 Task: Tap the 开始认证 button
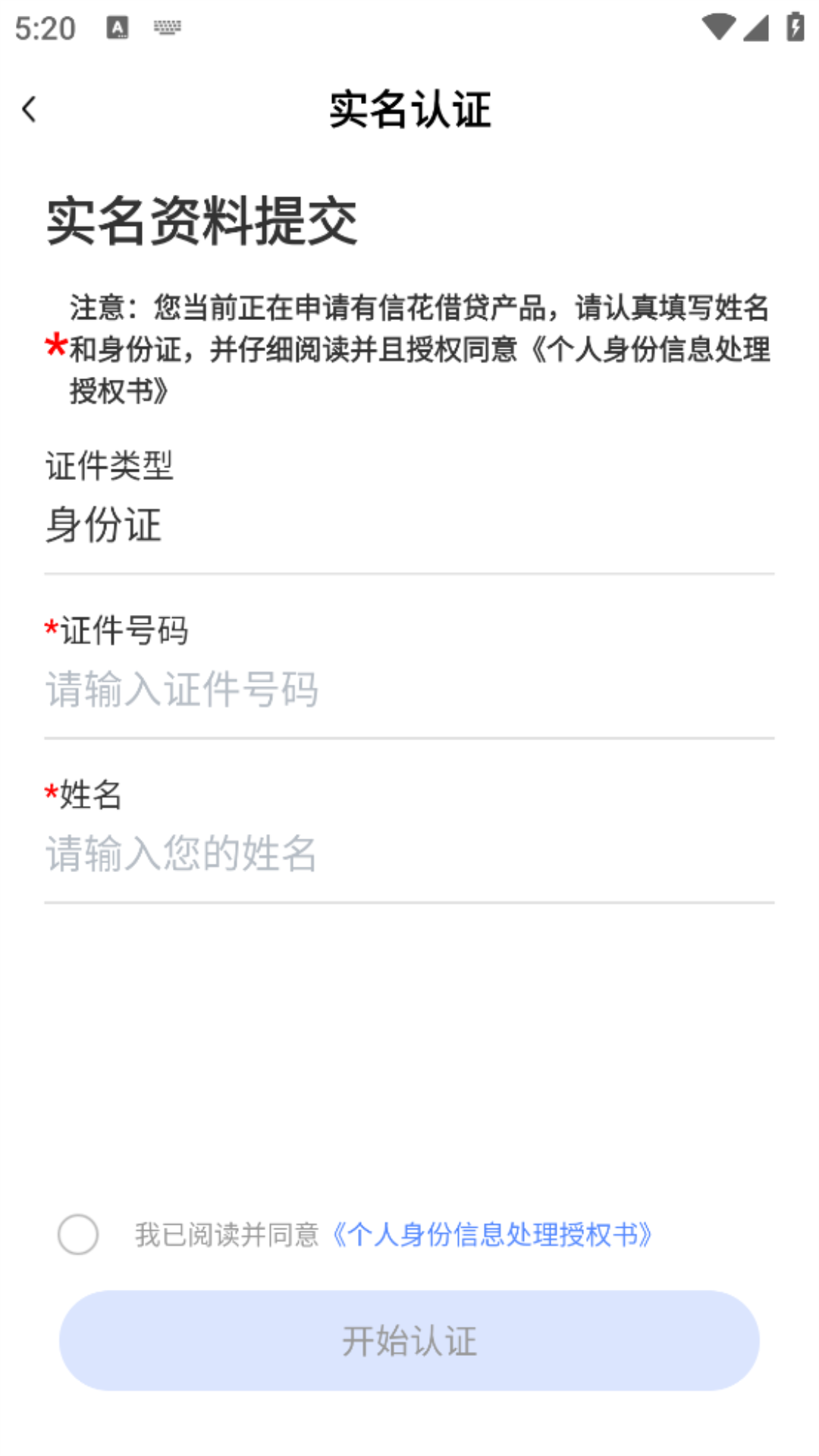pyautogui.click(x=409, y=1341)
